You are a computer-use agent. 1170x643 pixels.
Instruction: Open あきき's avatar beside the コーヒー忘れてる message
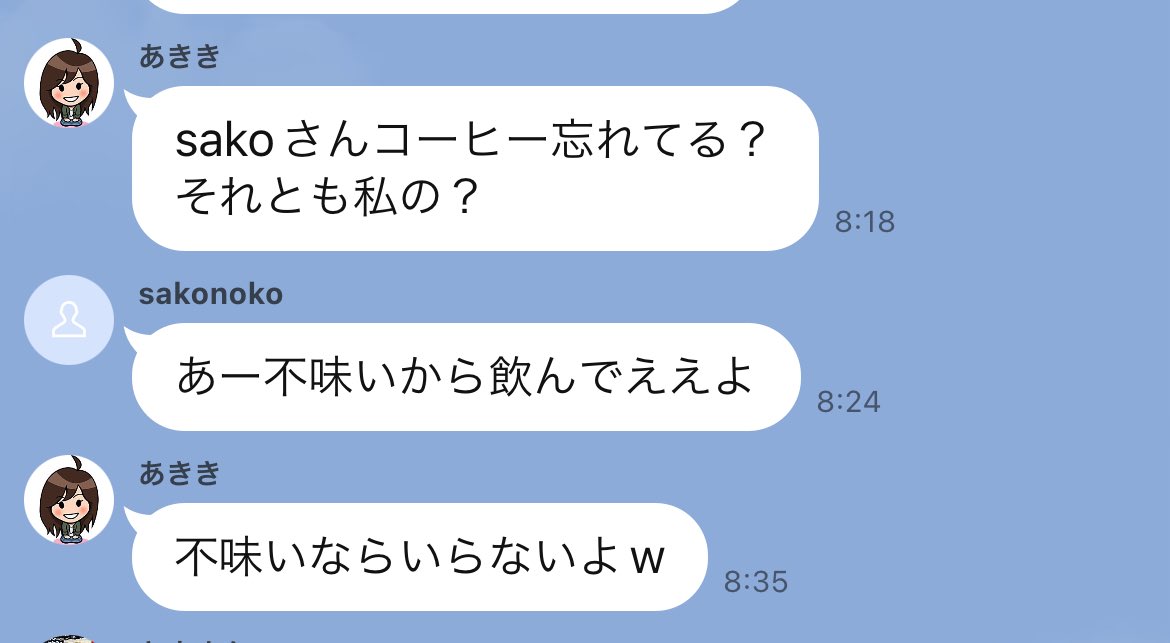click(68, 83)
